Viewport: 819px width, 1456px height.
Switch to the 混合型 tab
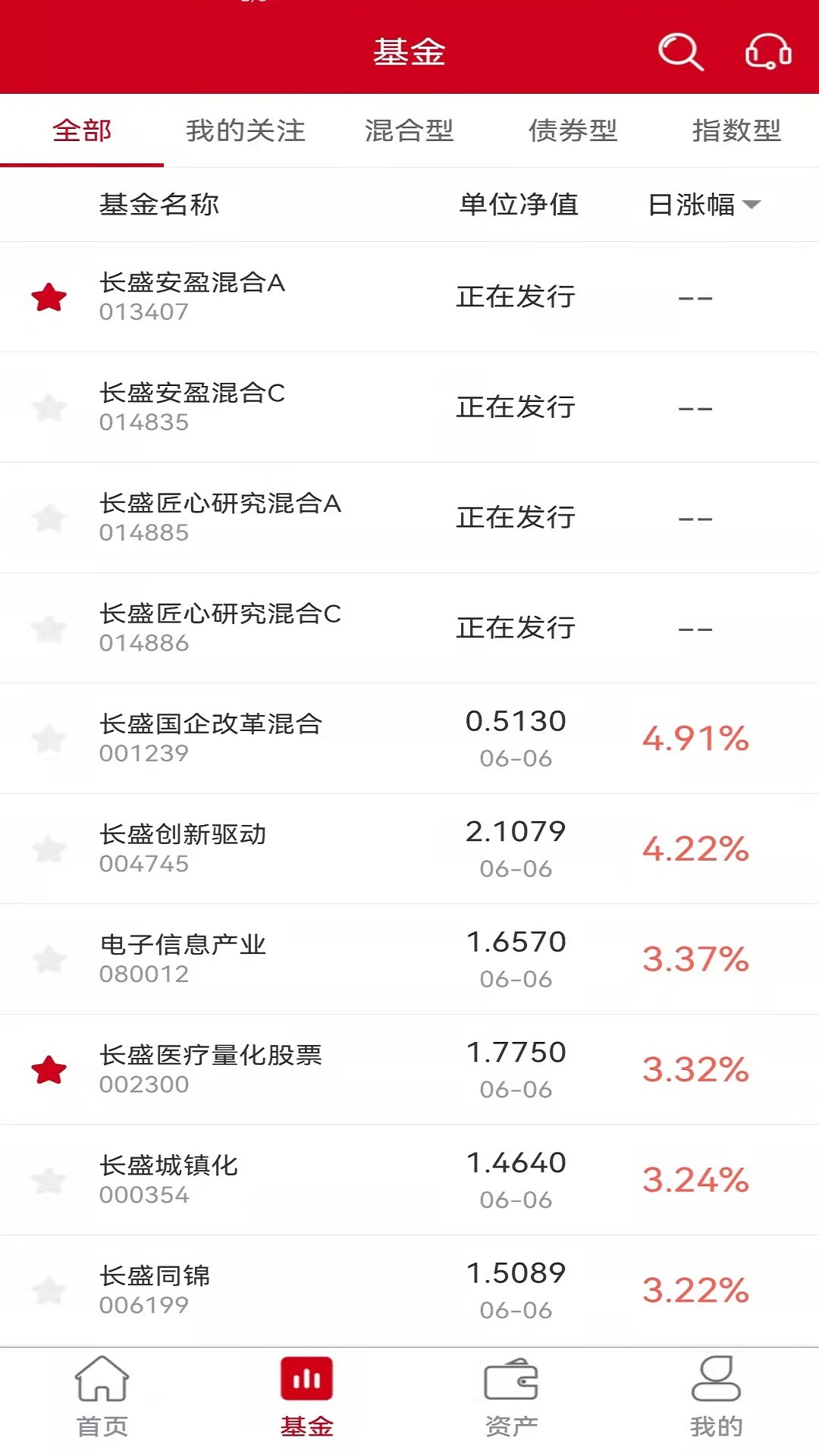coord(409,130)
